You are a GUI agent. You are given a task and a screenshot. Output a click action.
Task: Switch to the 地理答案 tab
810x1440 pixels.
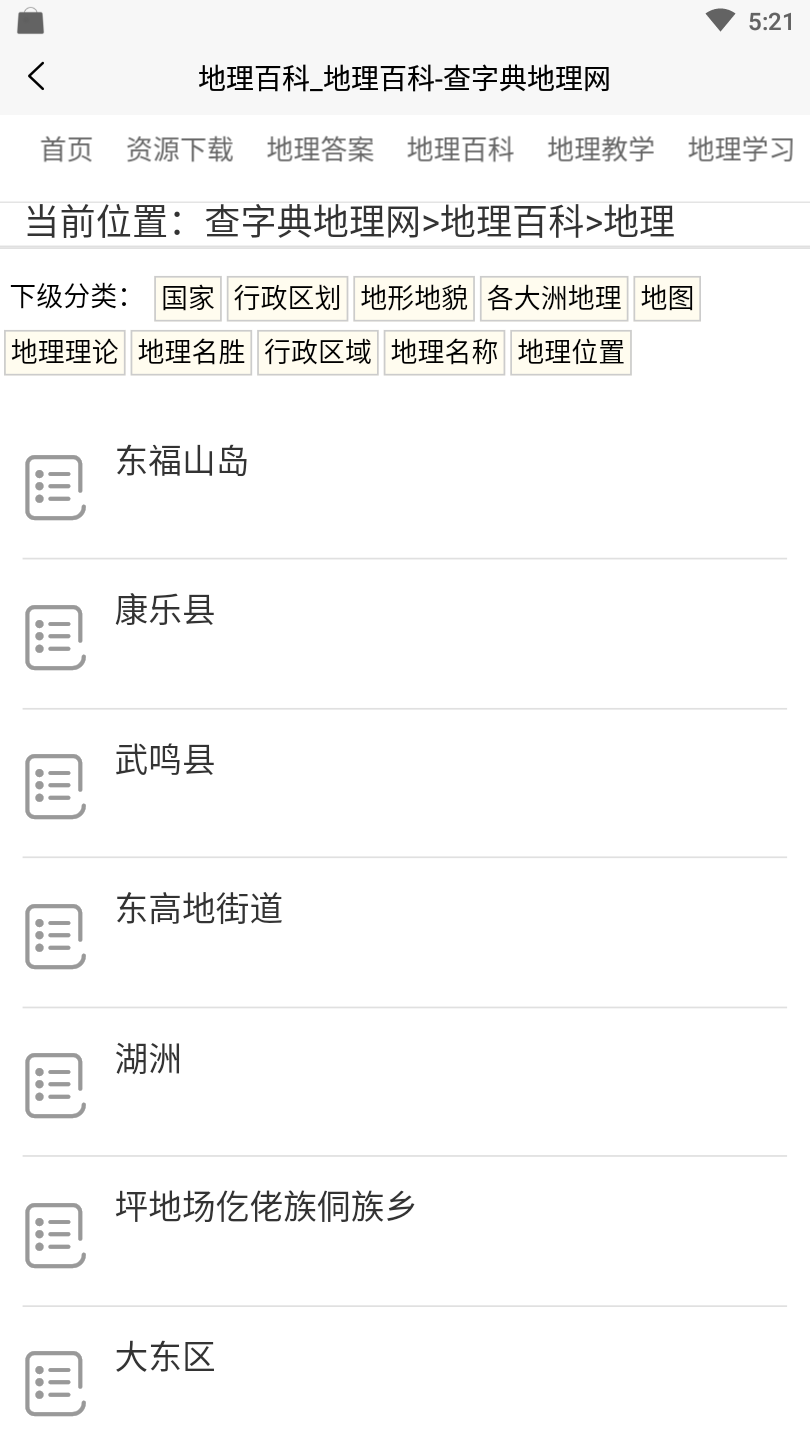[320, 150]
